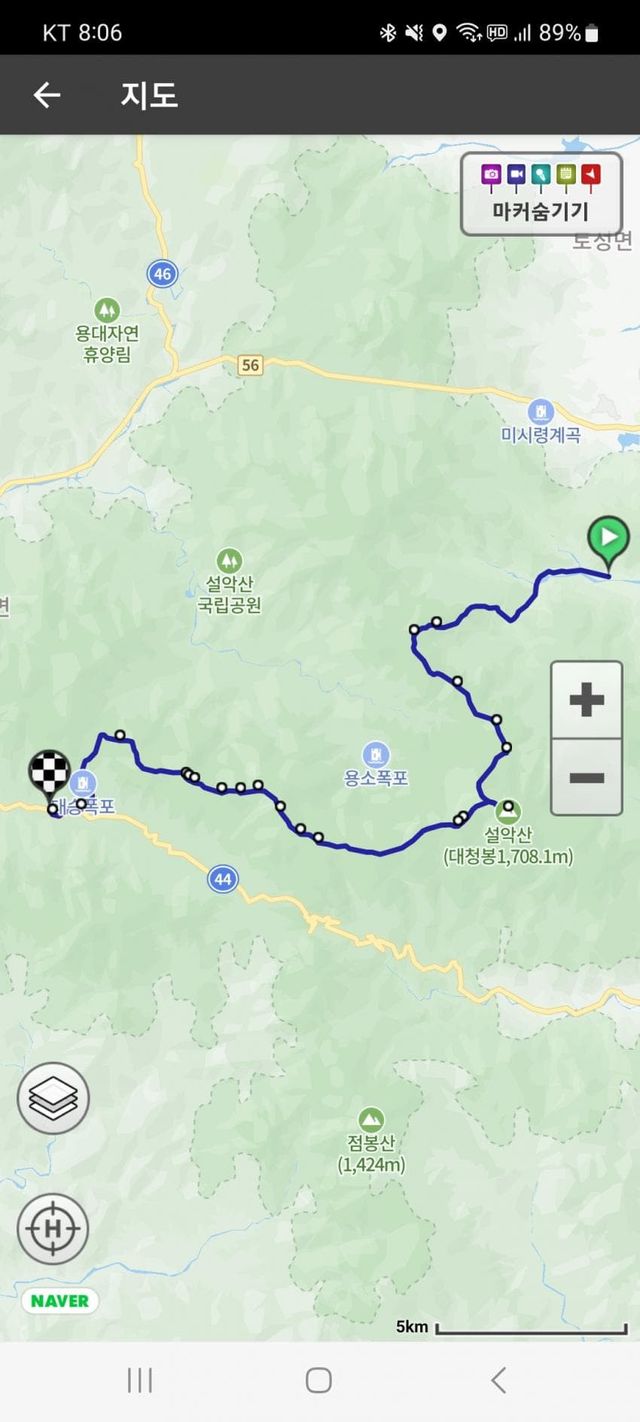This screenshot has height=1422, width=640.
Task: Open the 미시령계곡 place marker
Action: (541, 412)
